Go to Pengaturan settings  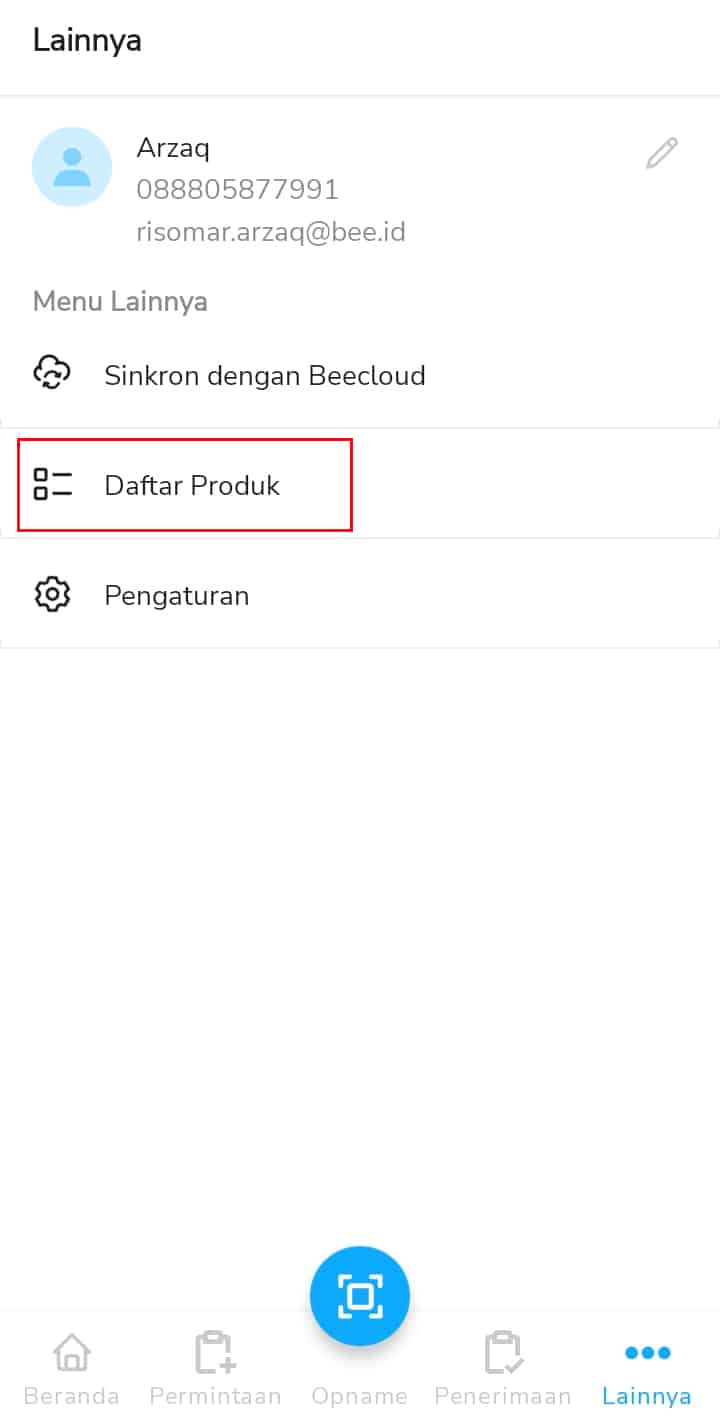(360, 595)
